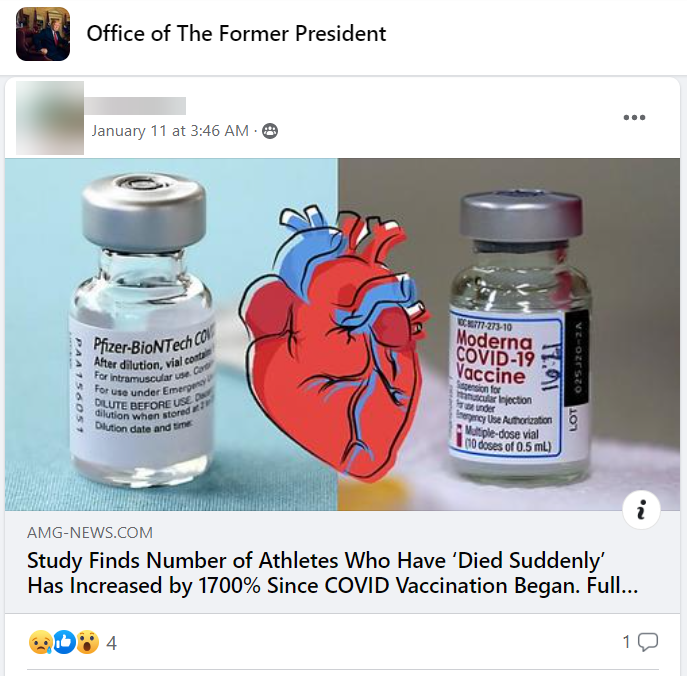The image size is (687, 676).
Task: Open Office of The Former President page
Action: (236, 33)
